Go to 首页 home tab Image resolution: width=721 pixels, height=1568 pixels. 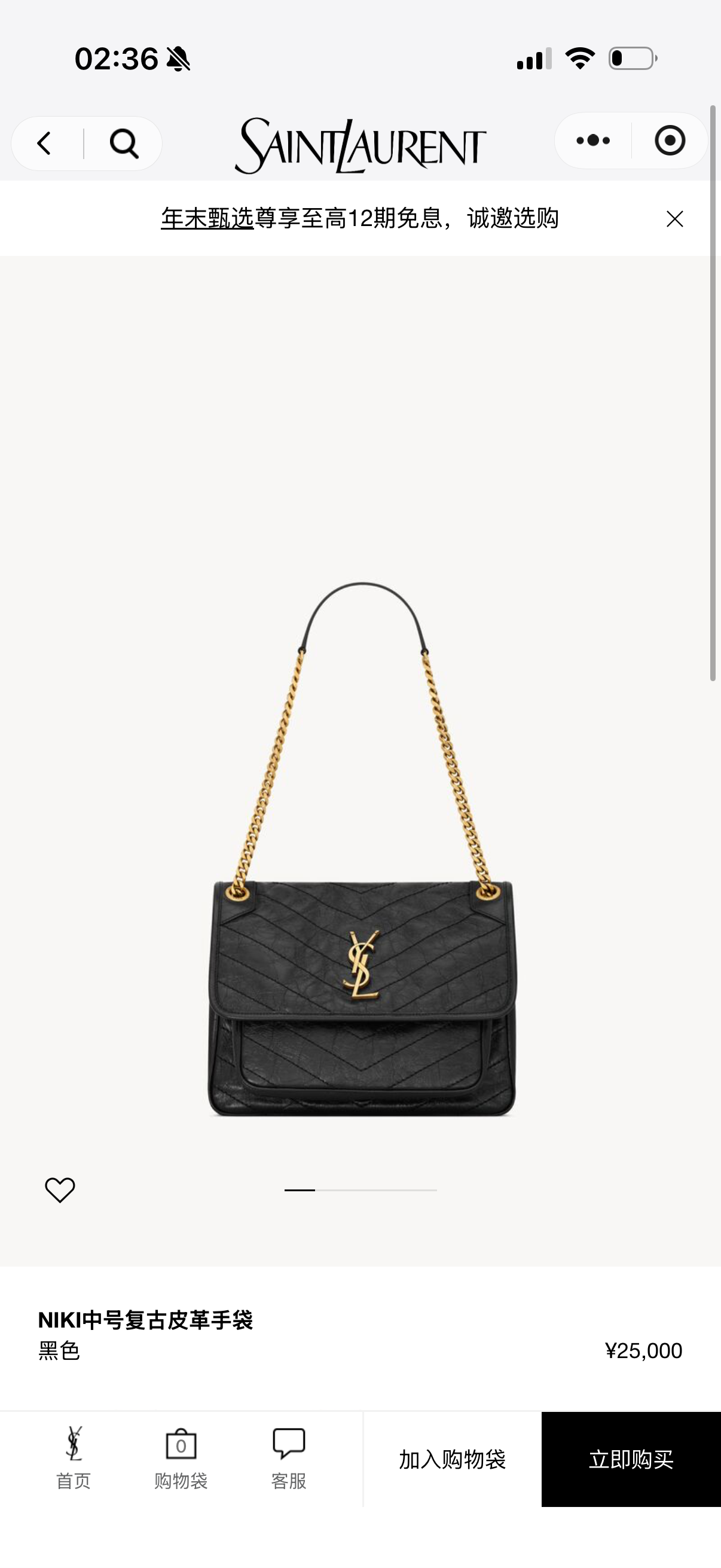click(x=74, y=1459)
